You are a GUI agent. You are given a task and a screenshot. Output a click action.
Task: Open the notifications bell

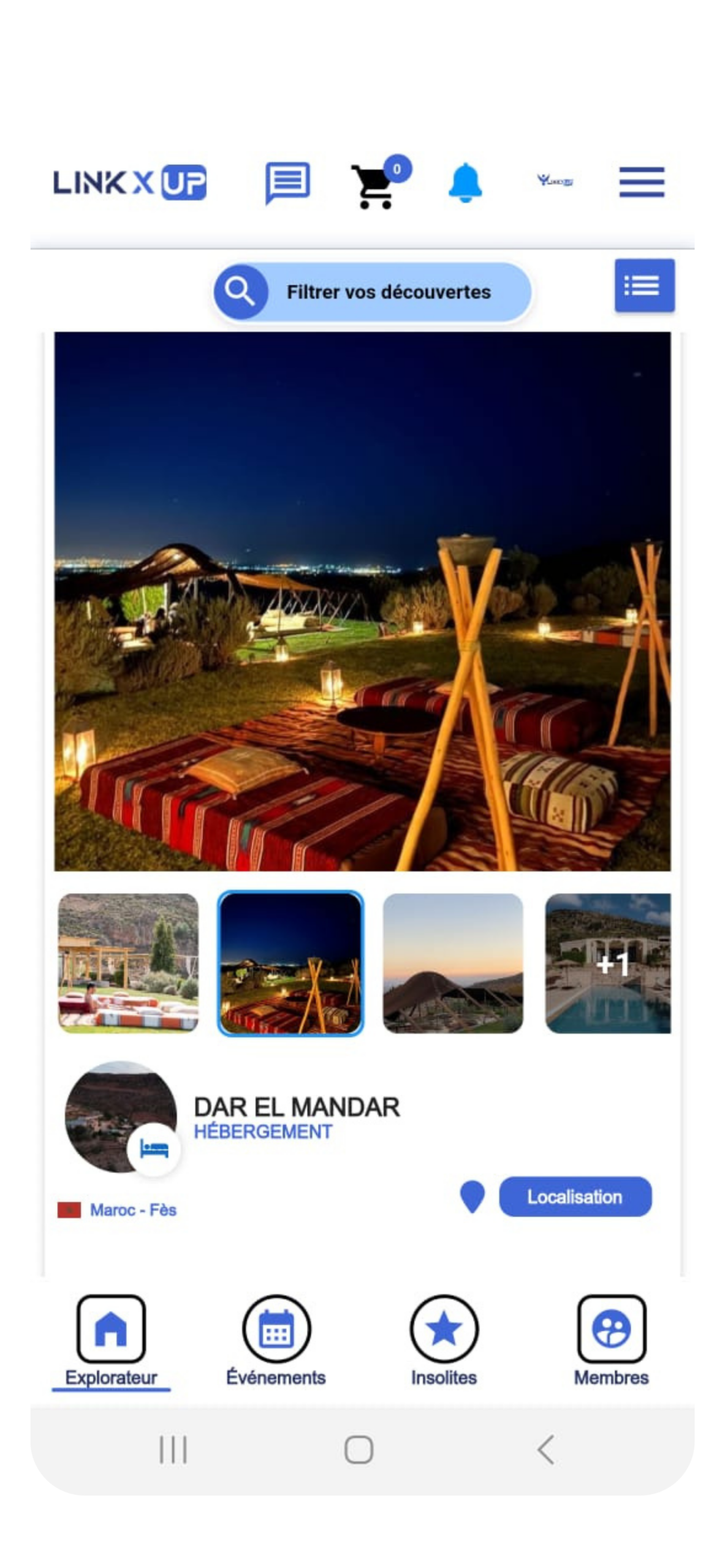pyautogui.click(x=465, y=183)
